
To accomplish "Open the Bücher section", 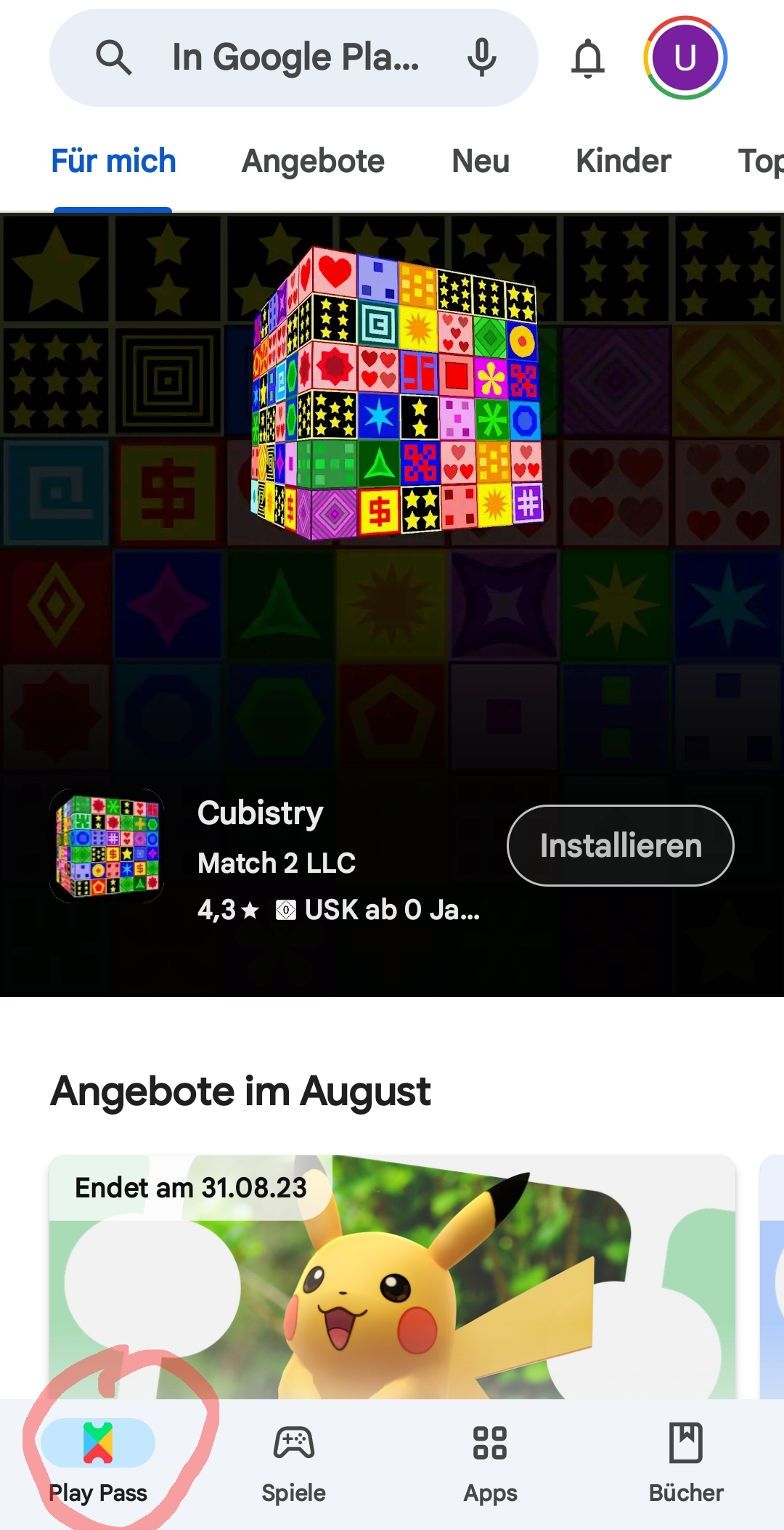I will [x=686, y=1461].
